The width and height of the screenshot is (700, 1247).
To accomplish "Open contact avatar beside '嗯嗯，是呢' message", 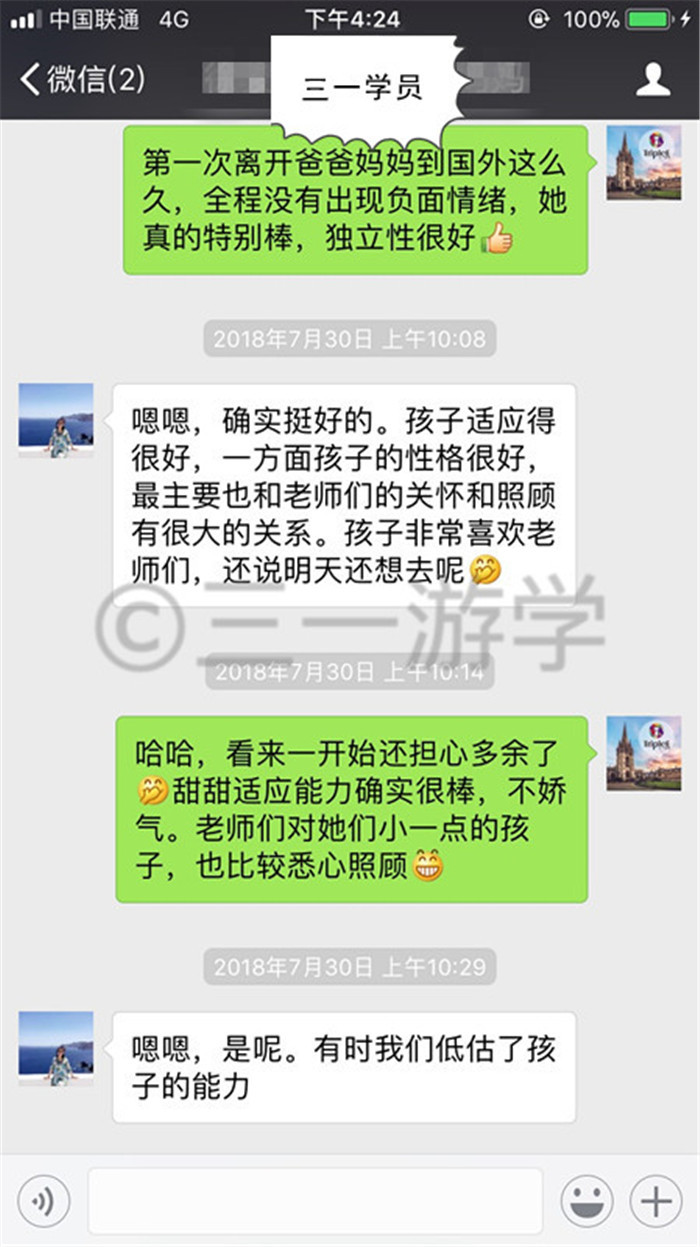I will click(x=56, y=1048).
